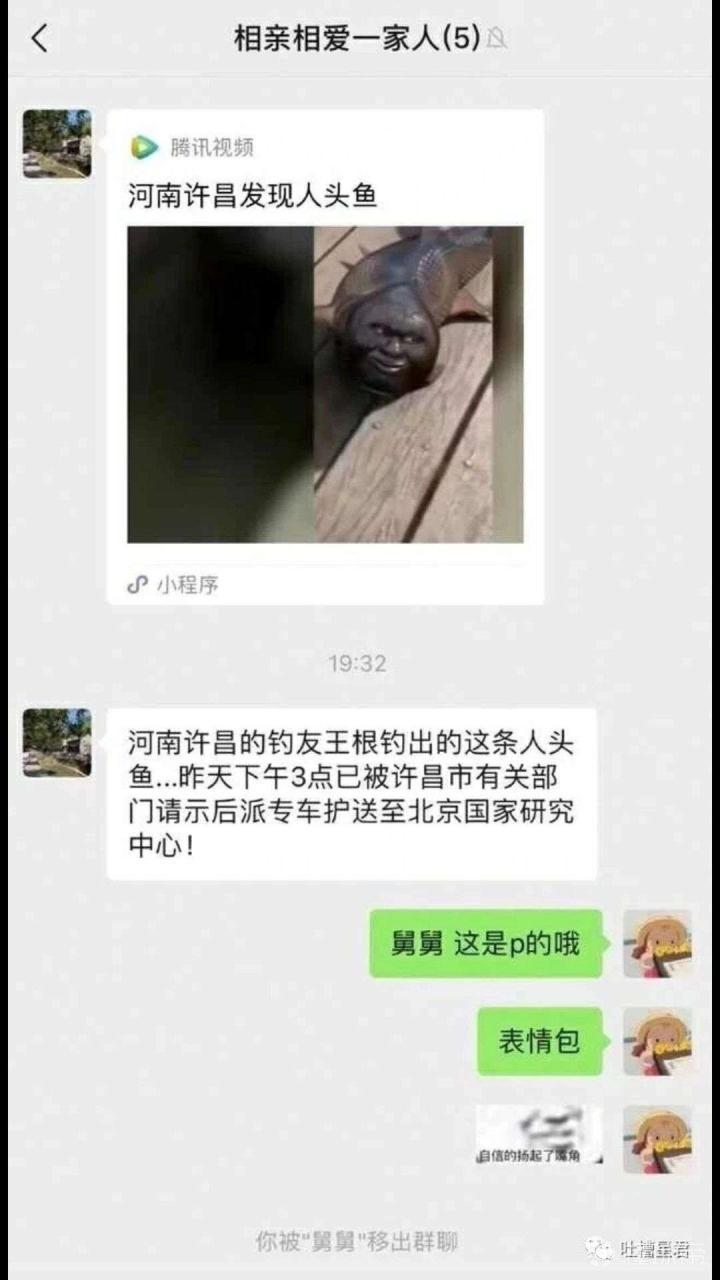Open the avatar beside the 表情包 message
Viewport: 720px width, 1280px height.
[657, 1041]
